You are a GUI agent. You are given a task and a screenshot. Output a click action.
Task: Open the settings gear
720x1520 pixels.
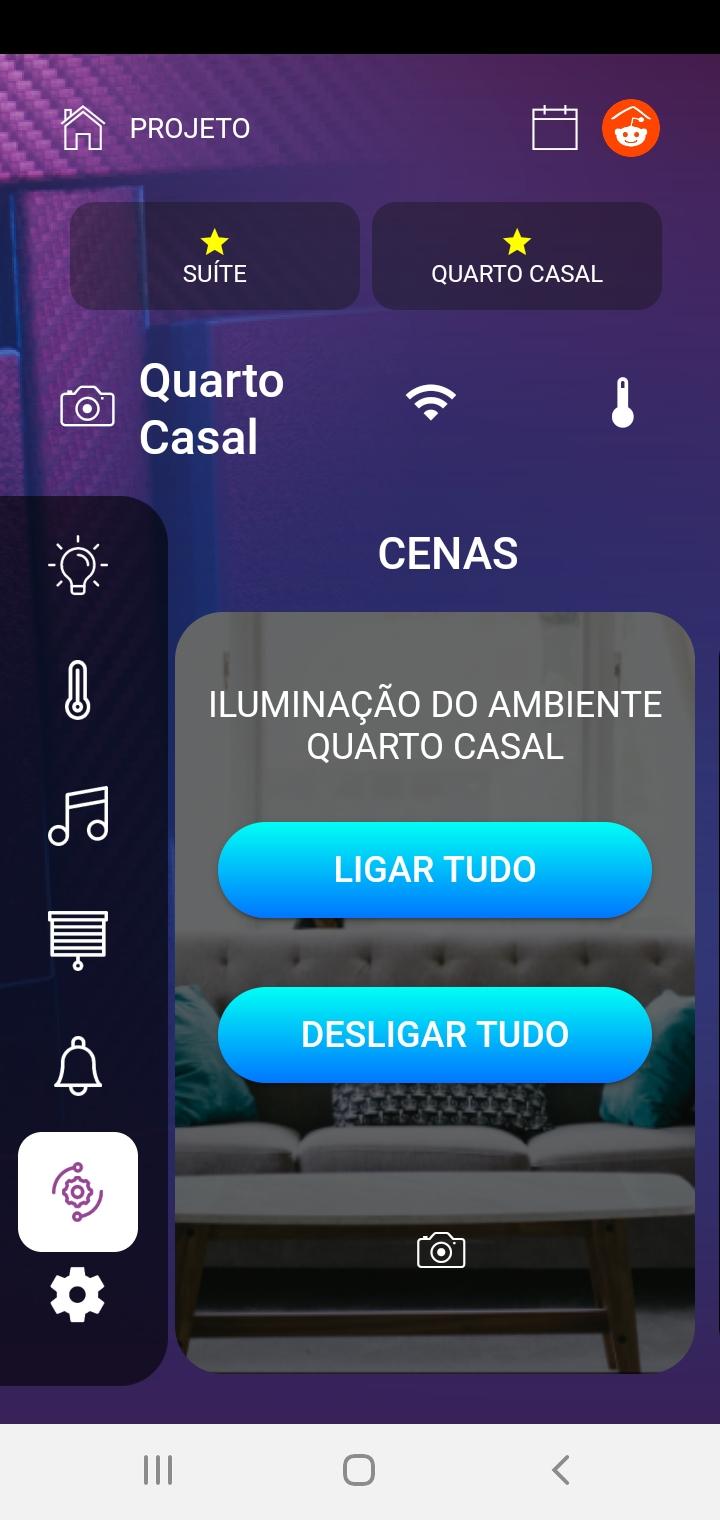[78, 1295]
